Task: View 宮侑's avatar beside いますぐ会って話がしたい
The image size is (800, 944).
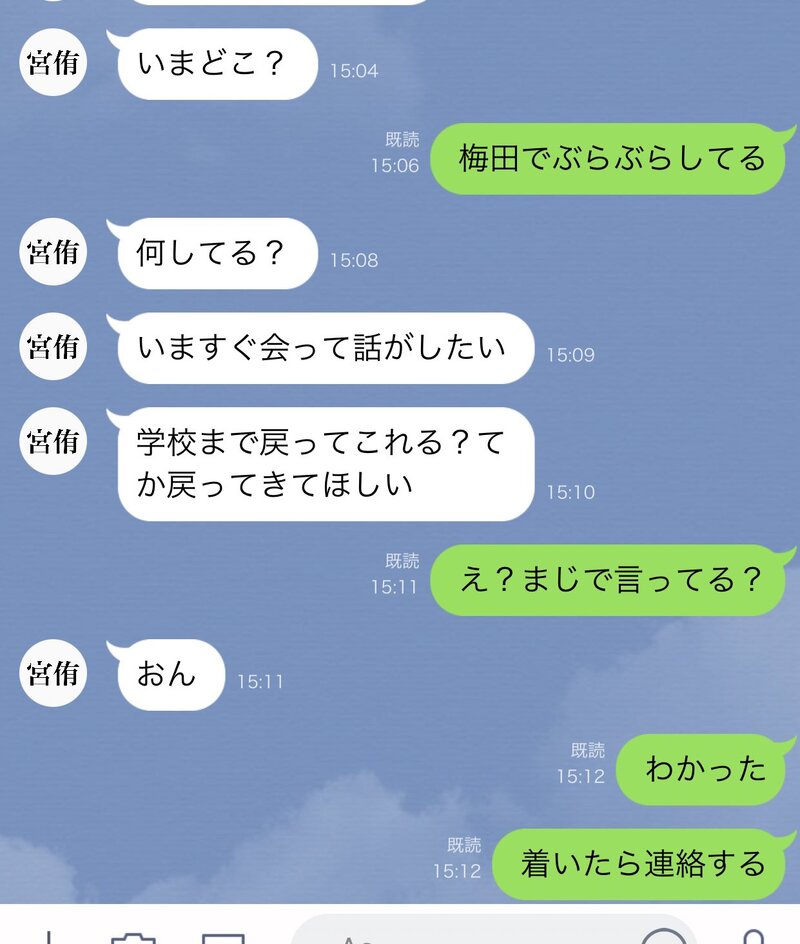Action: click(x=54, y=345)
